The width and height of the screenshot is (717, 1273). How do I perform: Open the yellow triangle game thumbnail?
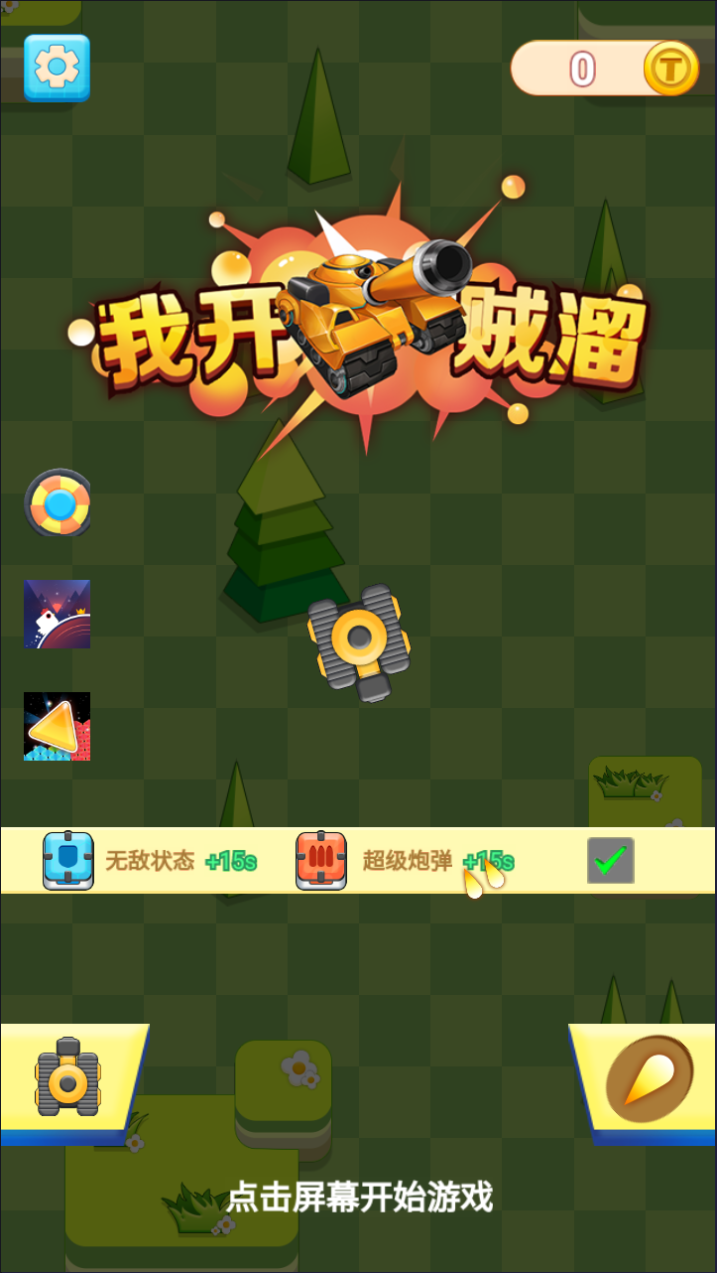click(x=57, y=726)
